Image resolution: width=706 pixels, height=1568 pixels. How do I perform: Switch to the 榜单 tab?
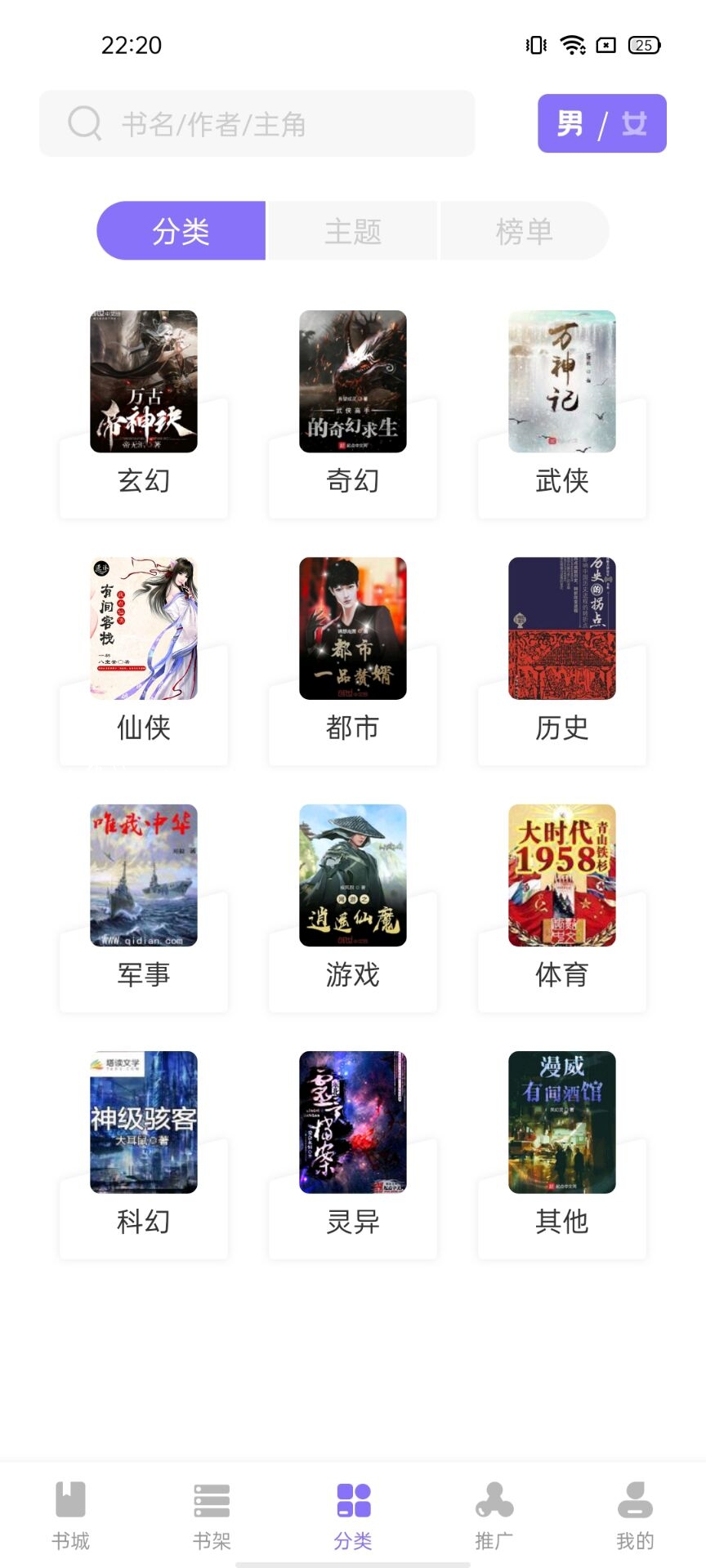tap(524, 231)
